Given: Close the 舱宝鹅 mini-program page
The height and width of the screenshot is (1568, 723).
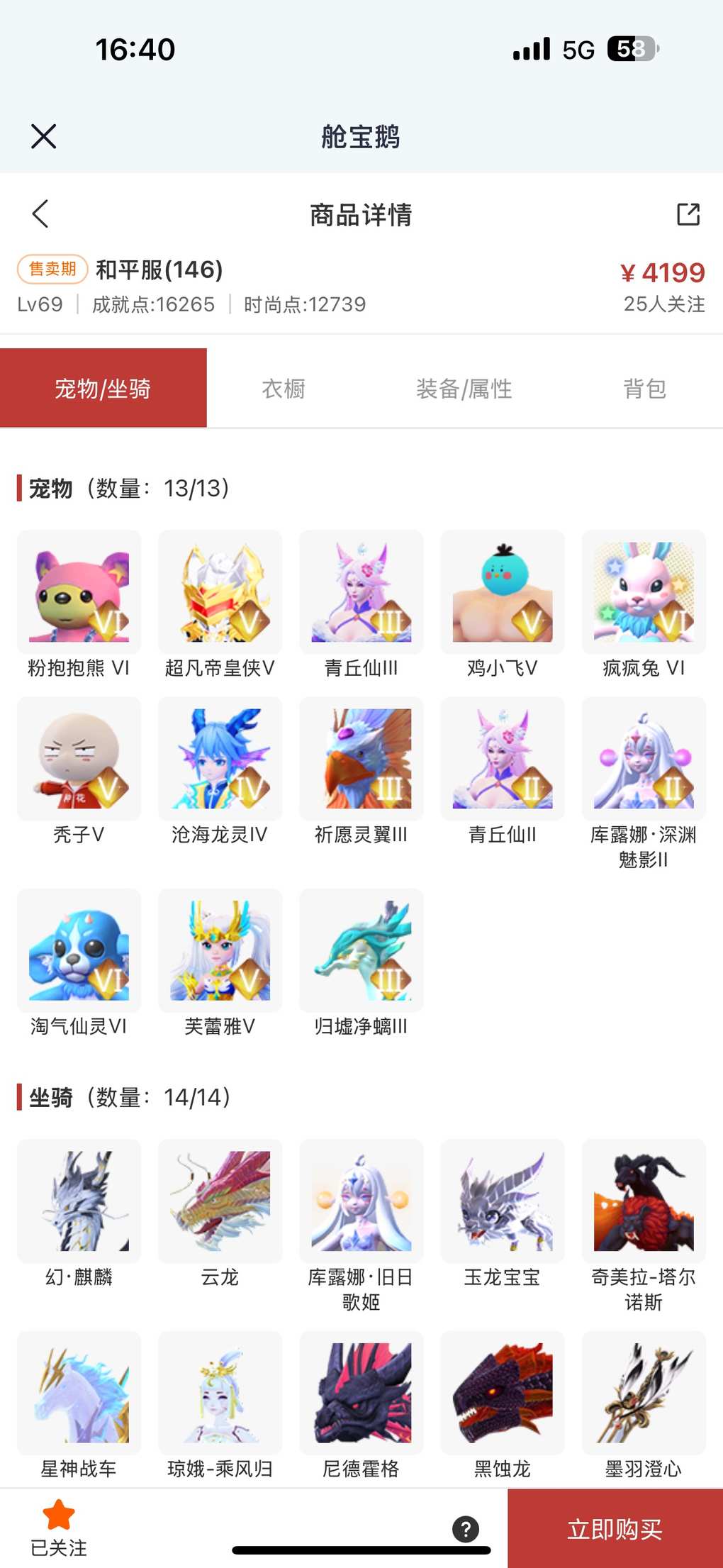Looking at the screenshot, I should pos(43,136).
